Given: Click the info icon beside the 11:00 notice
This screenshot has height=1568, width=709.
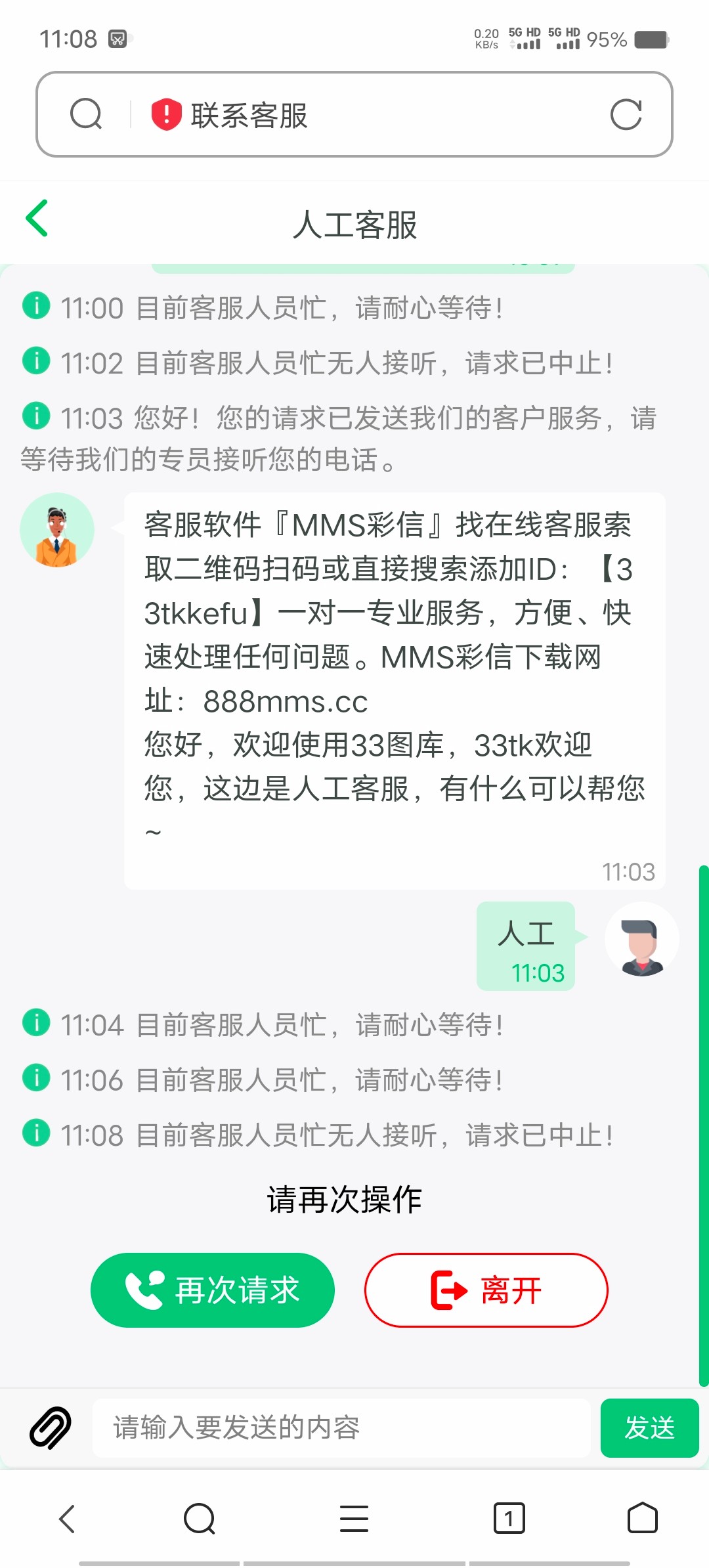Looking at the screenshot, I should (x=35, y=306).
